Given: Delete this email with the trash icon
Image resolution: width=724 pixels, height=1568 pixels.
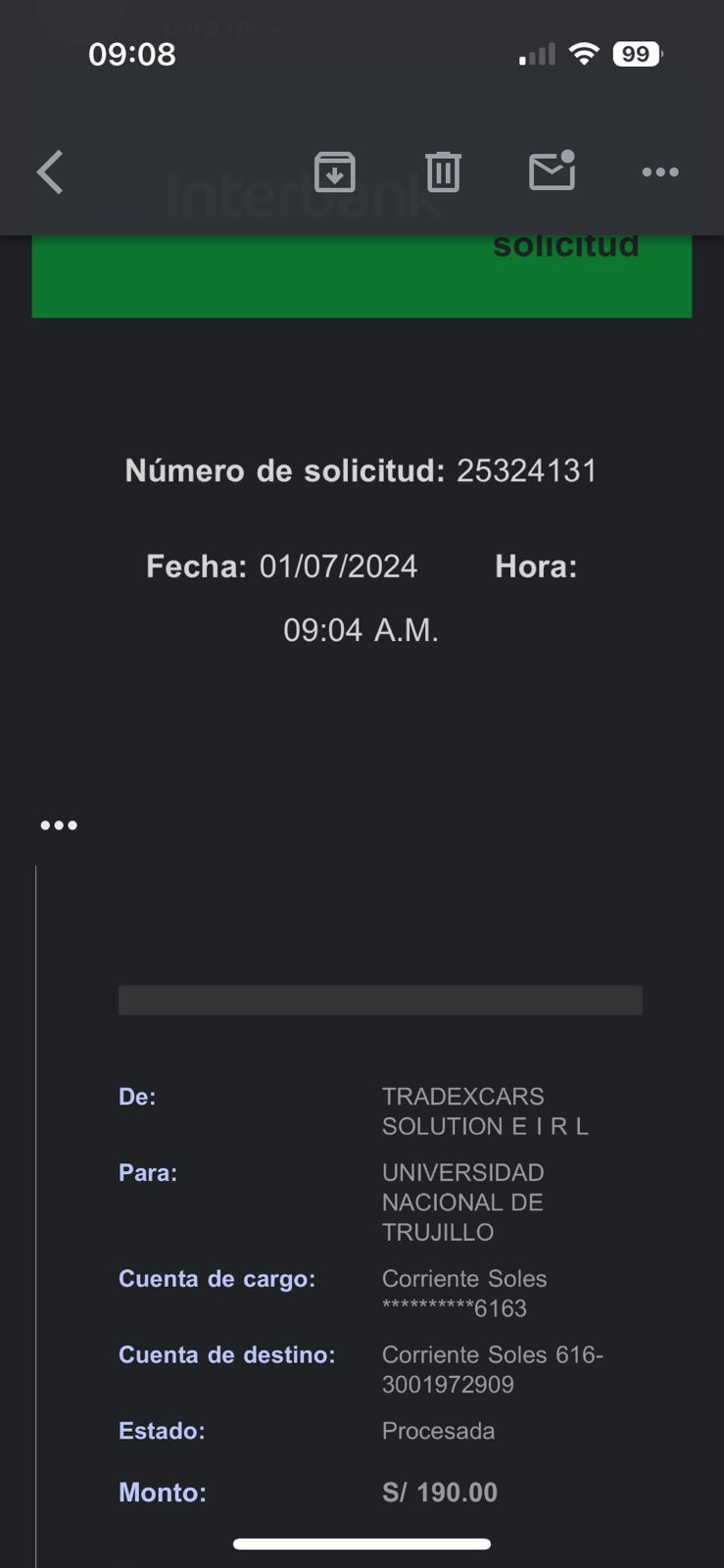Looking at the screenshot, I should 443,172.
